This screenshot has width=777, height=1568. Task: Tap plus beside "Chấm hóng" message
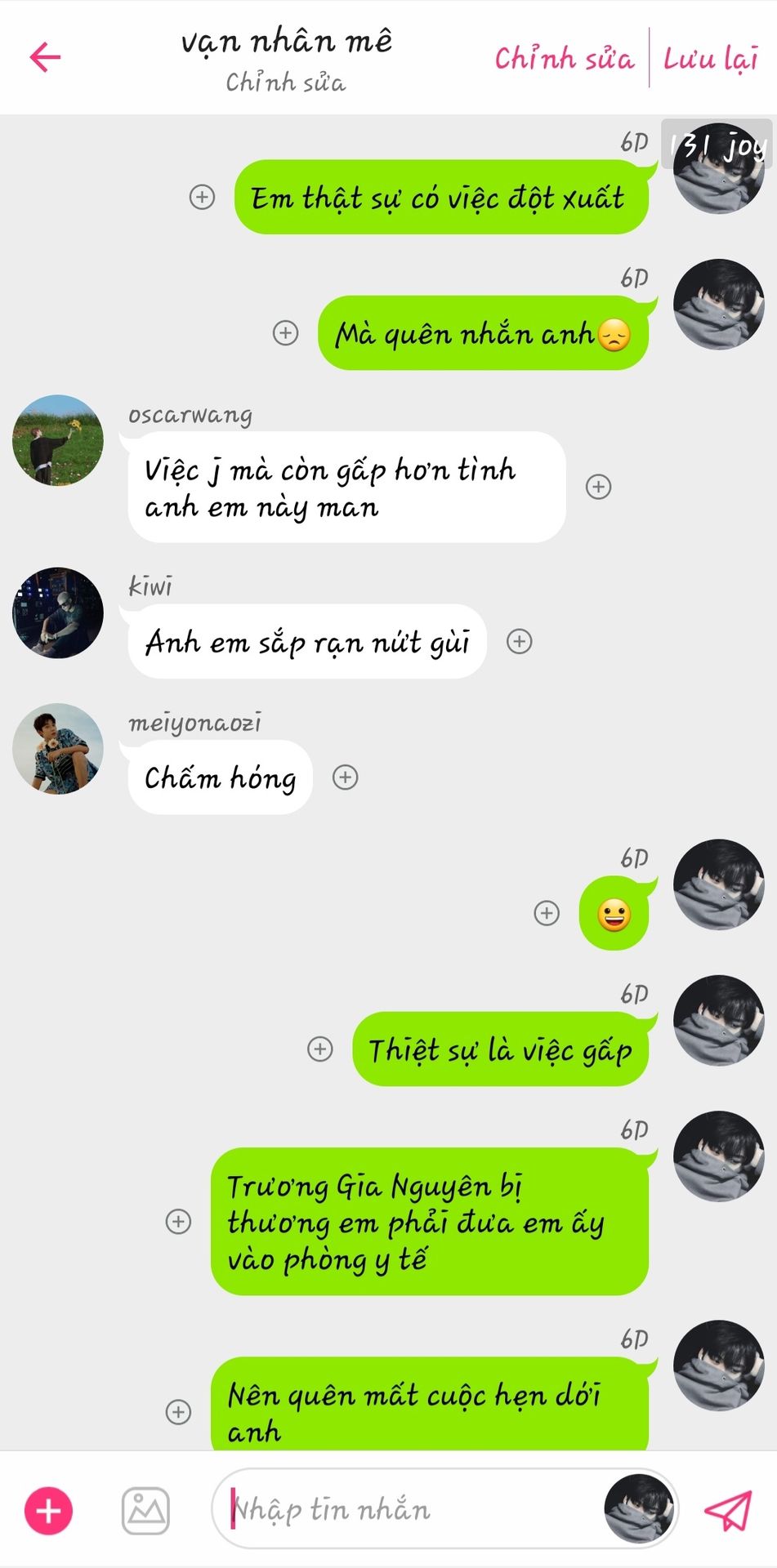(345, 777)
